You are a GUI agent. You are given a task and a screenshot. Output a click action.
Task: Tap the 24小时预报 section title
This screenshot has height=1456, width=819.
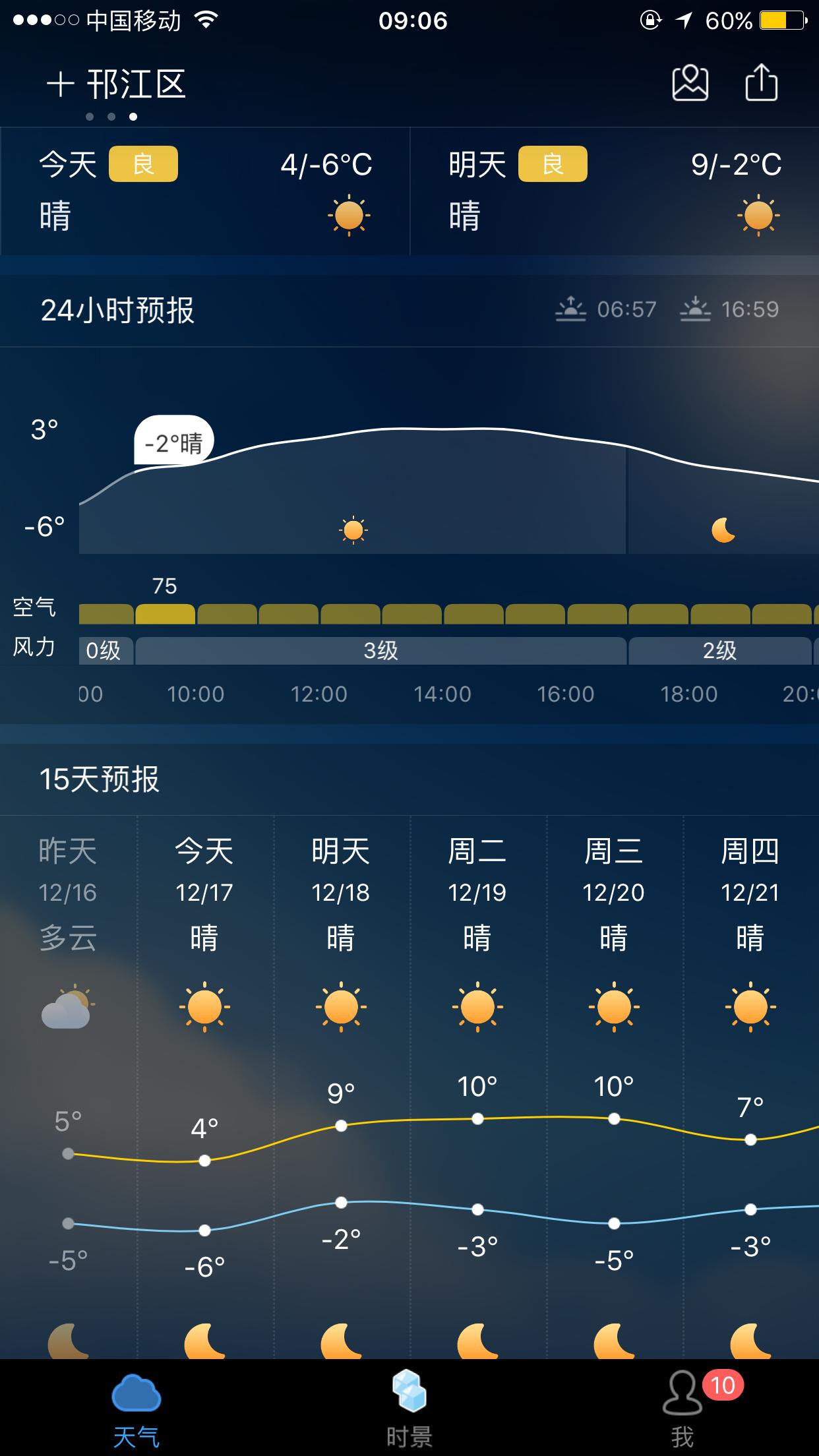(x=115, y=310)
